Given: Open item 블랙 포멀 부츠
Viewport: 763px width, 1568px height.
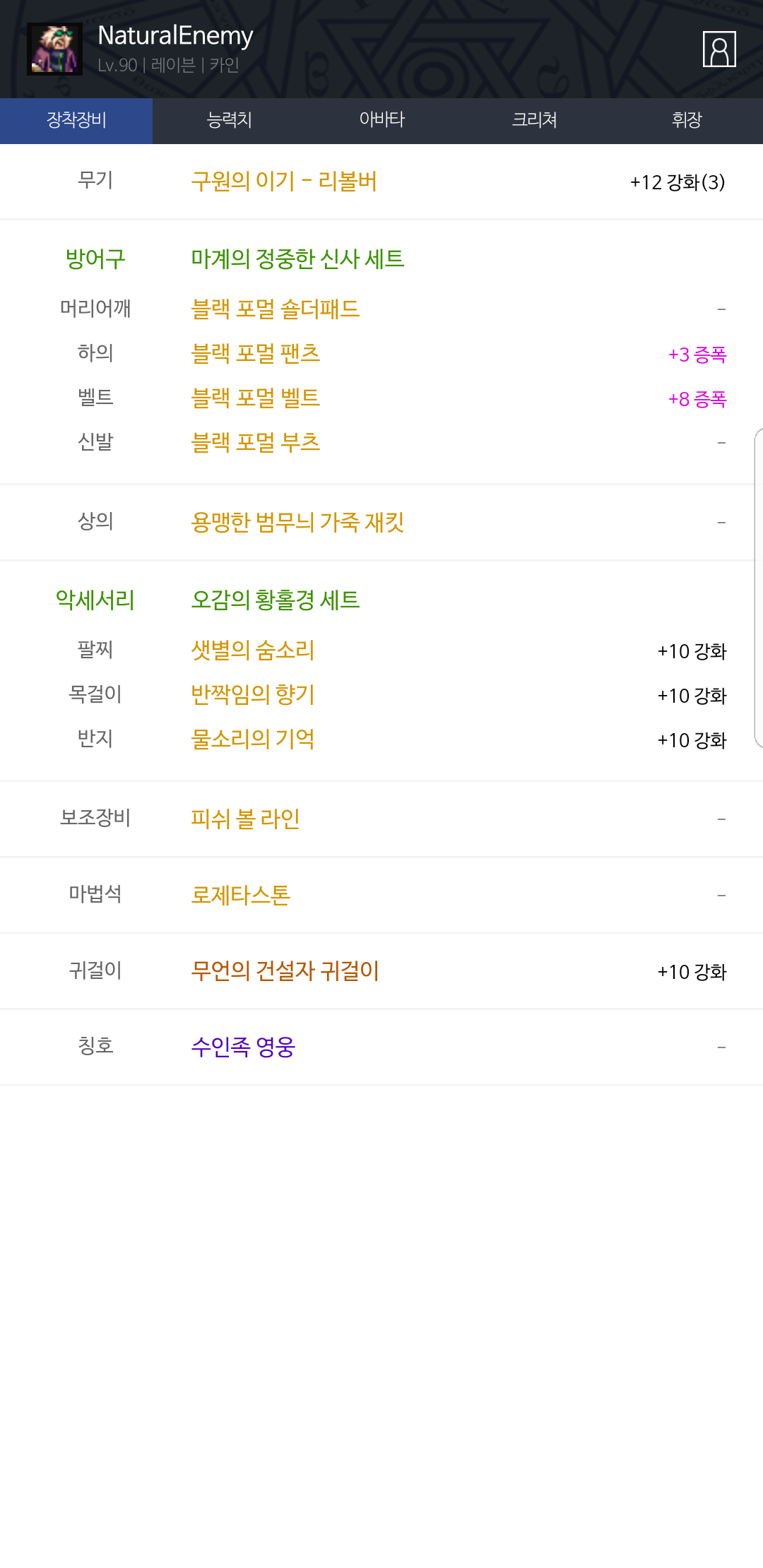Looking at the screenshot, I should pyautogui.click(x=256, y=442).
